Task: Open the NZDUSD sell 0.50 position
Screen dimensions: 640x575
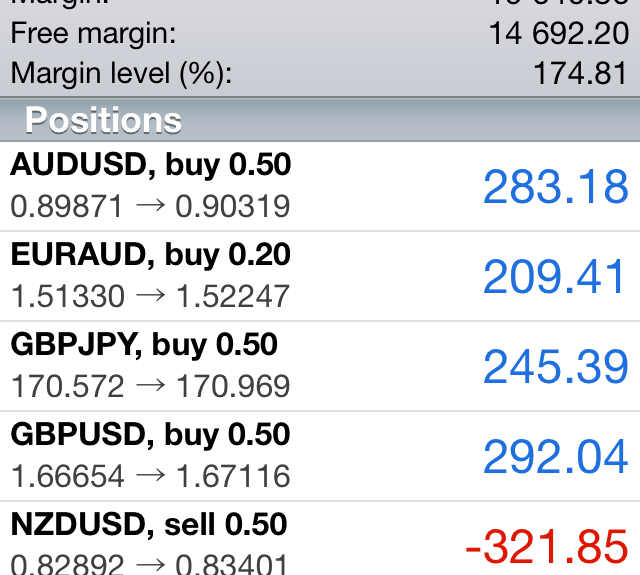Action: pyautogui.click(x=320, y=542)
